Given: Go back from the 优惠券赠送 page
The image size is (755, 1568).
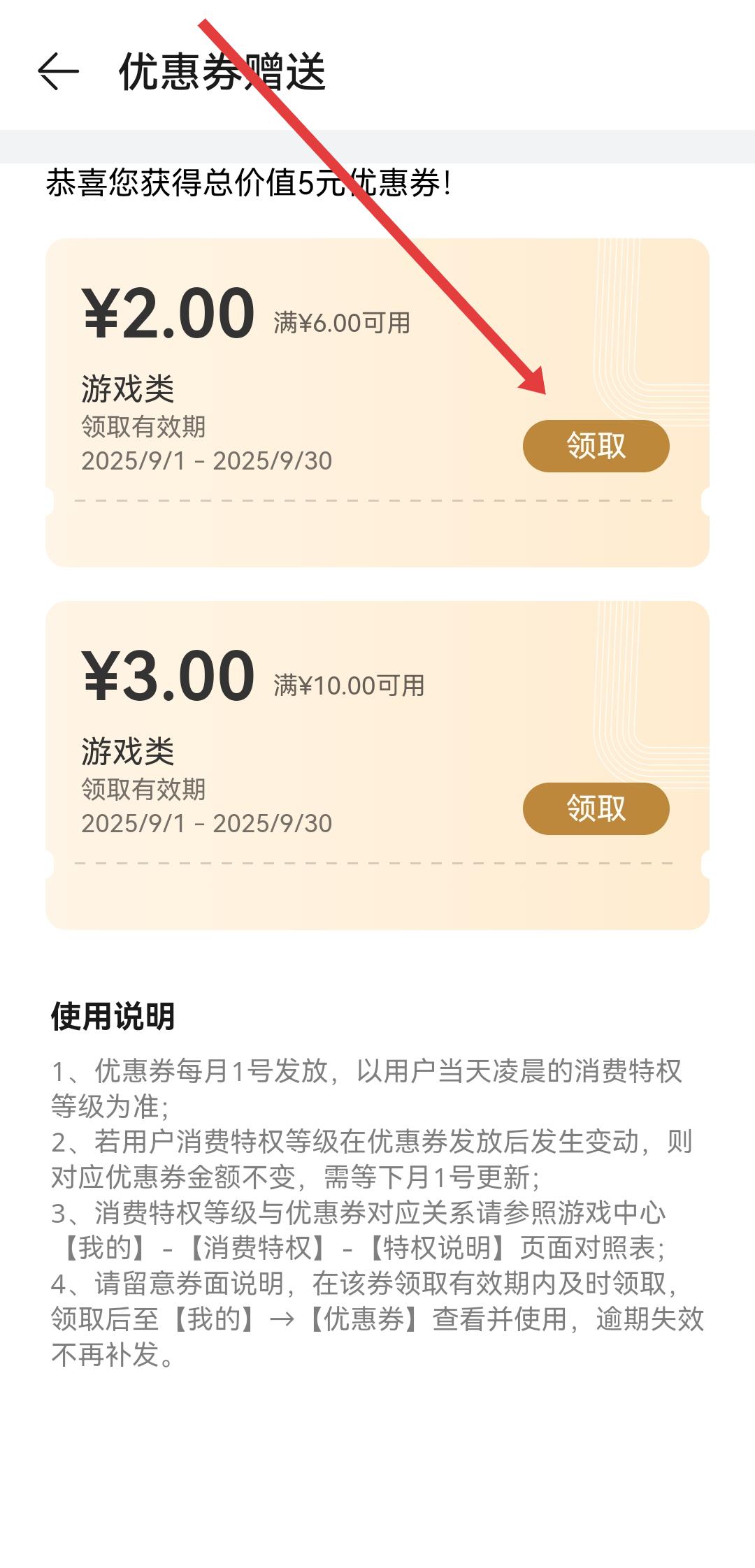Looking at the screenshot, I should (58, 71).
